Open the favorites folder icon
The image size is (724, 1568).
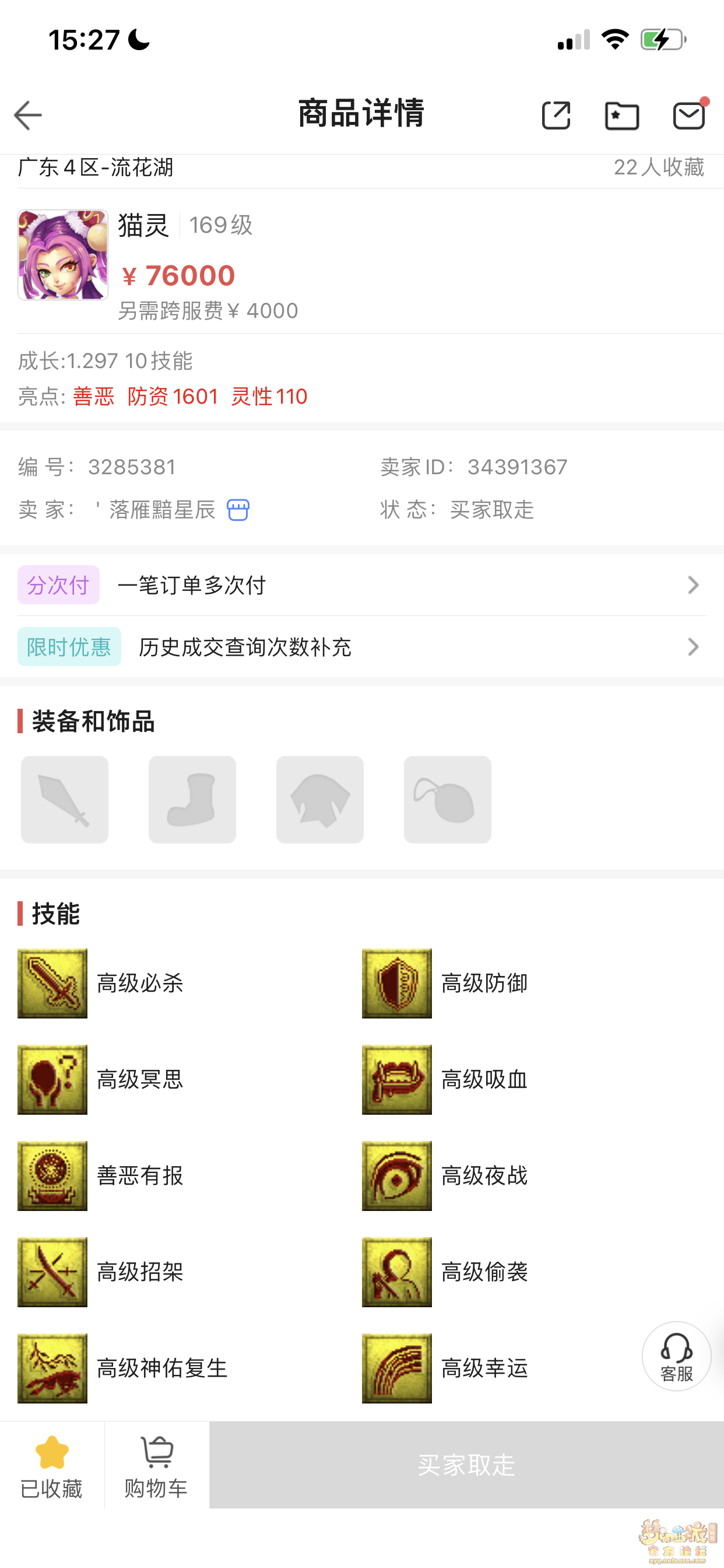tap(622, 116)
